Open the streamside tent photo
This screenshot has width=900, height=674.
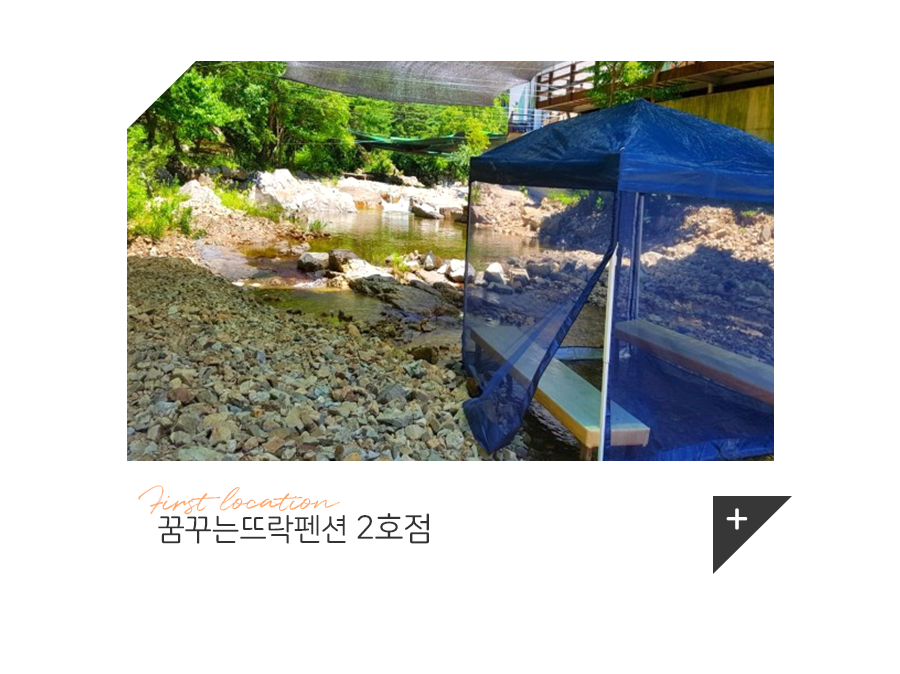point(450,260)
